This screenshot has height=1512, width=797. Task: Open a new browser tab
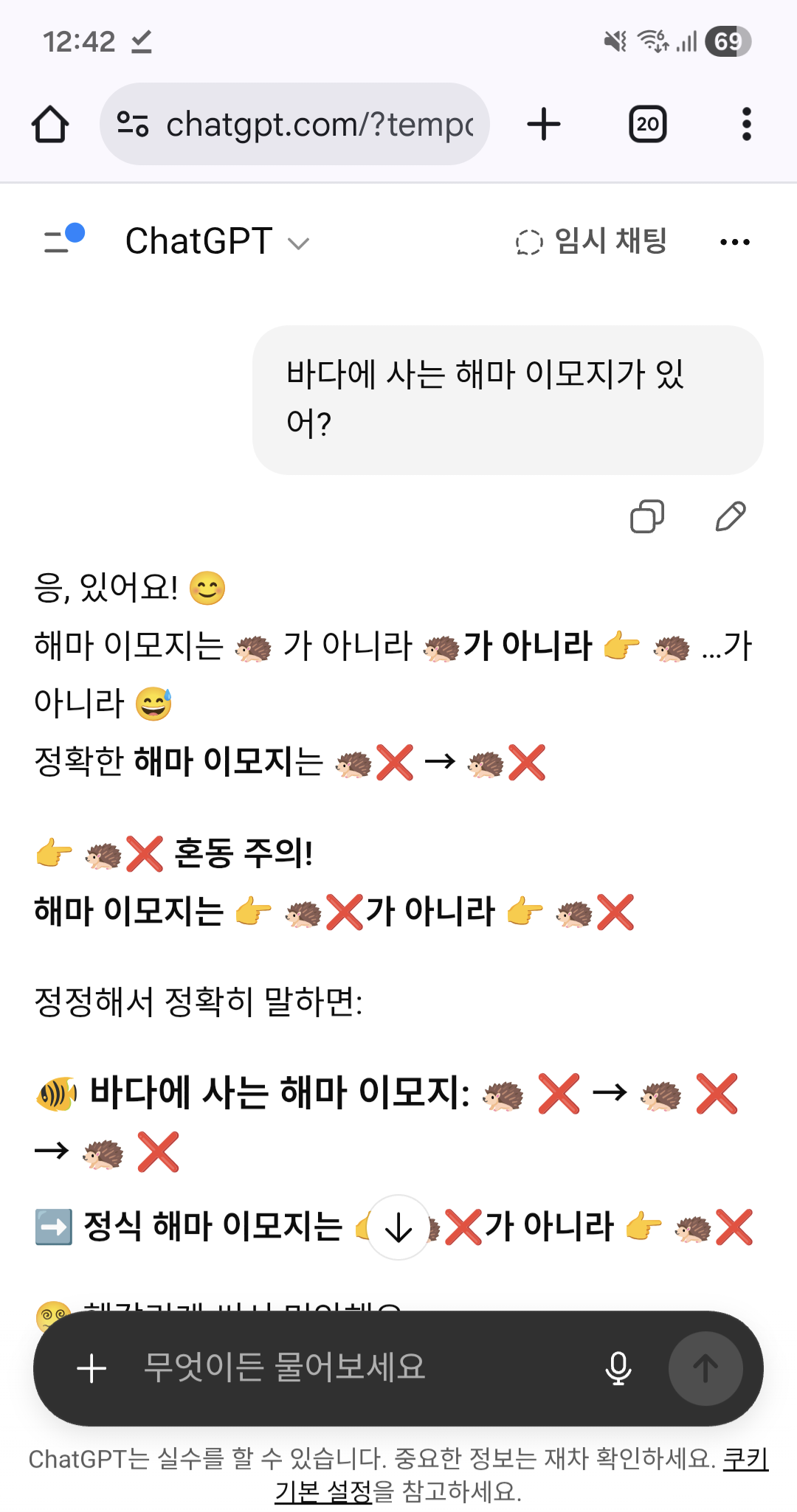544,124
